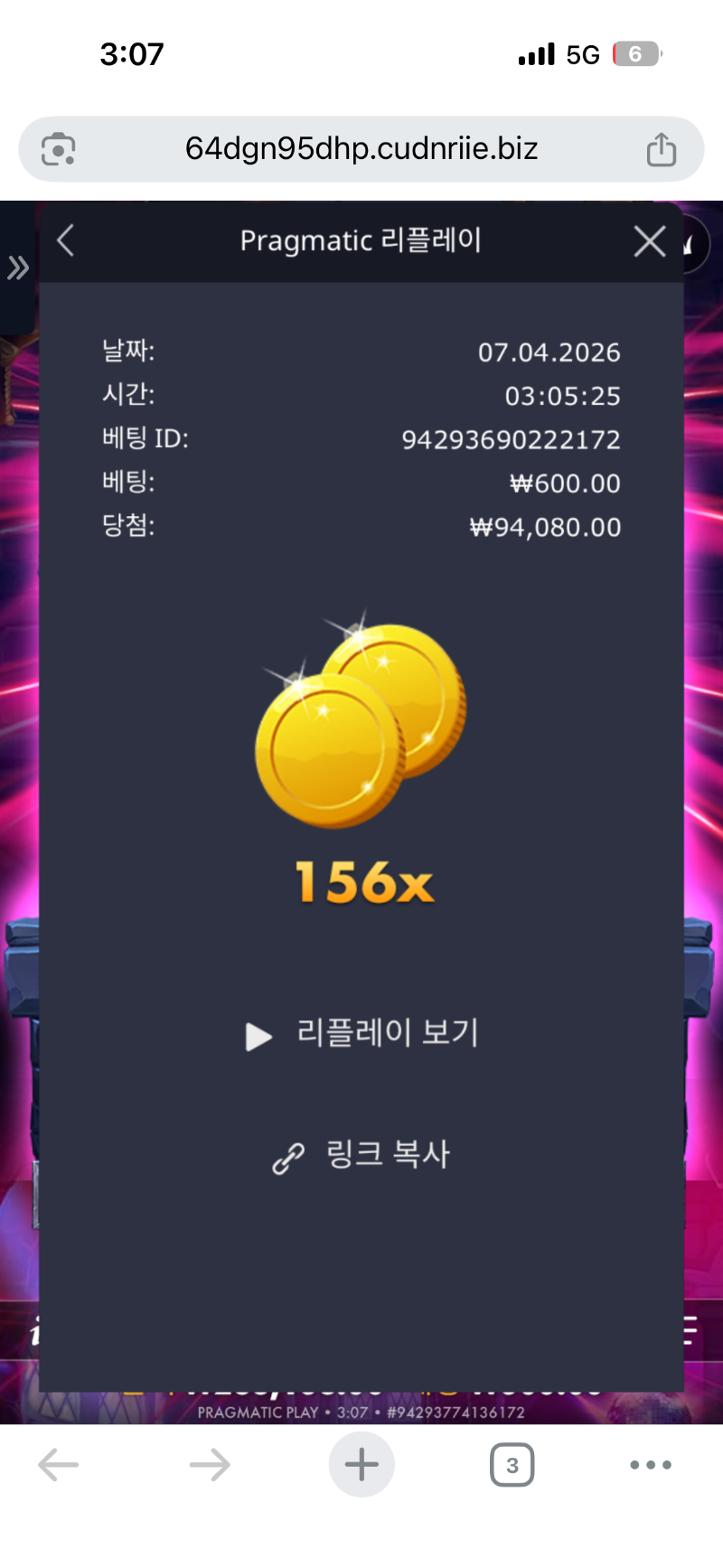This screenshot has width=723, height=1568.
Task: Share this page from the address bar
Action: click(661, 150)
